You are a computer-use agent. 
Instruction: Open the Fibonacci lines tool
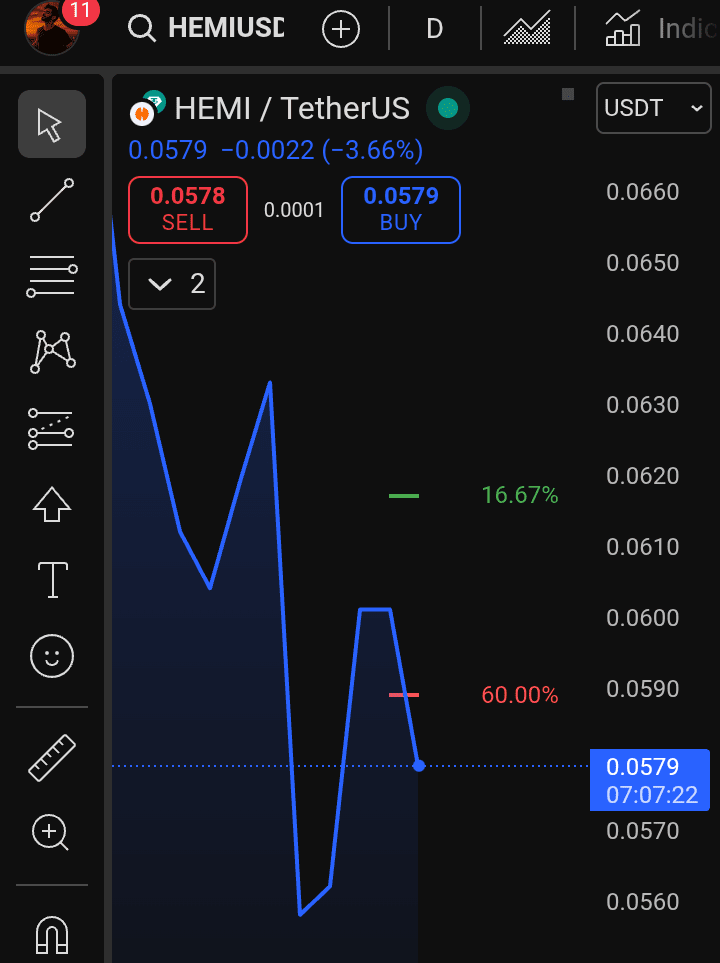pyautogui.click(x=52, y=276)
